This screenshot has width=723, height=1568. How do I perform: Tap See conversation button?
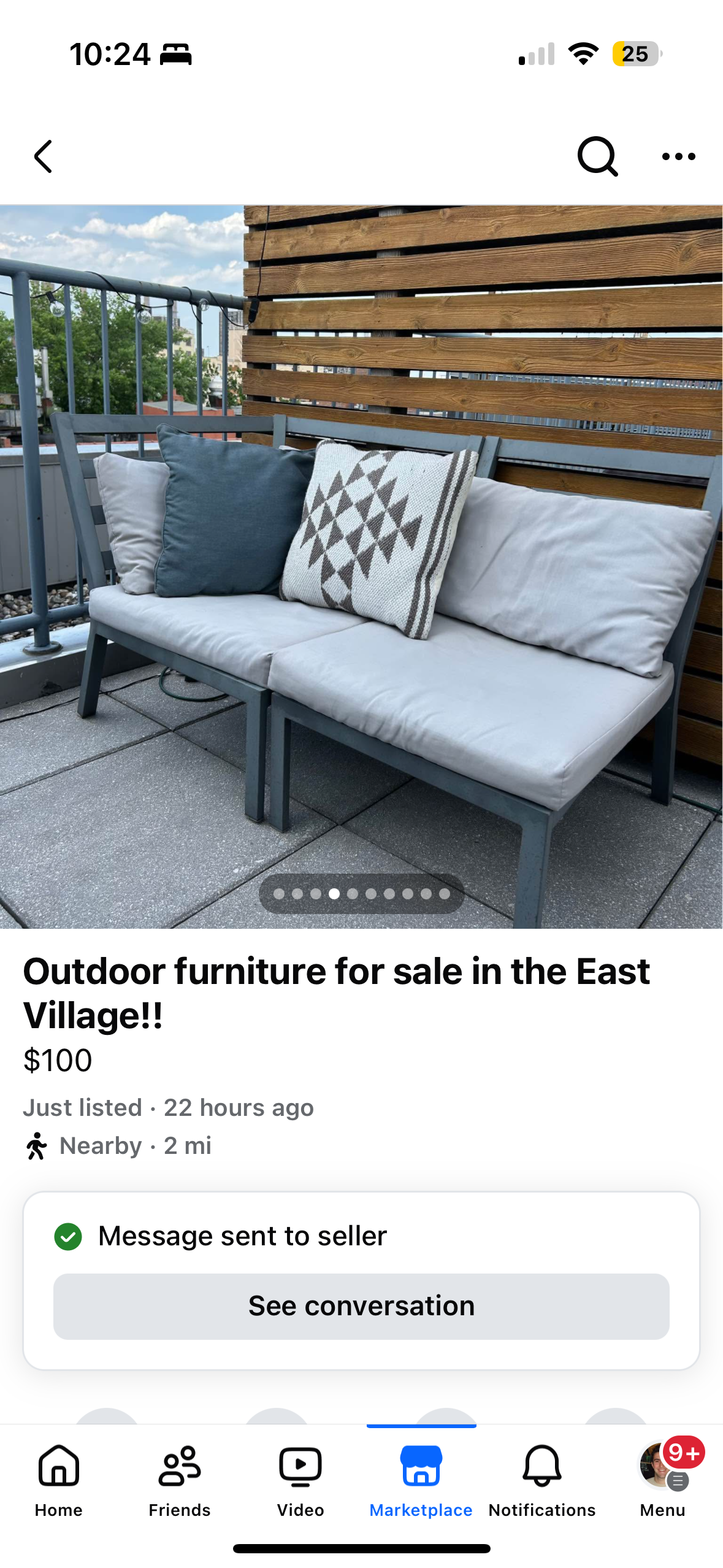[361, 1306]
